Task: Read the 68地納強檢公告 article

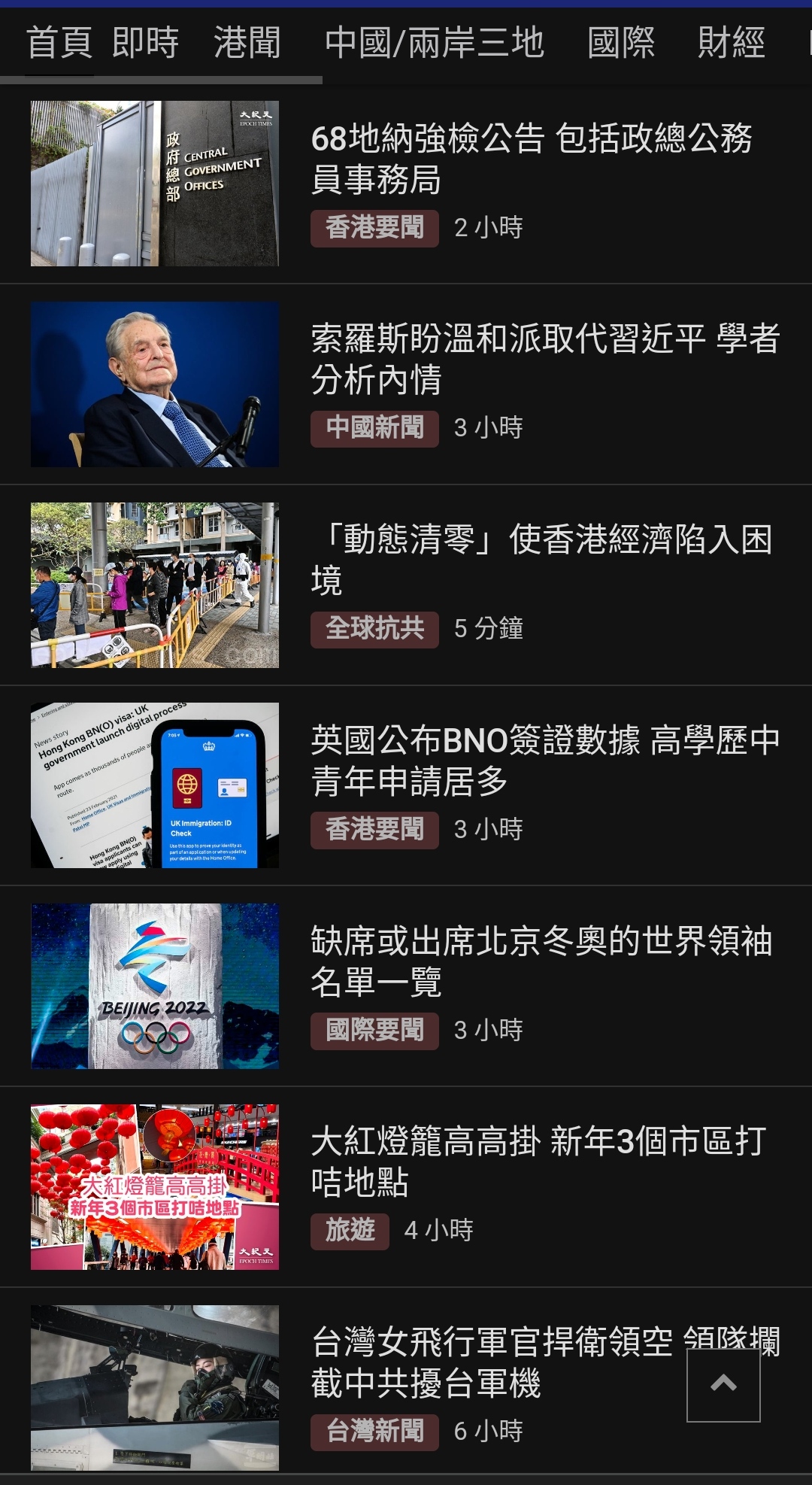Action: click(x=531, y=159)
